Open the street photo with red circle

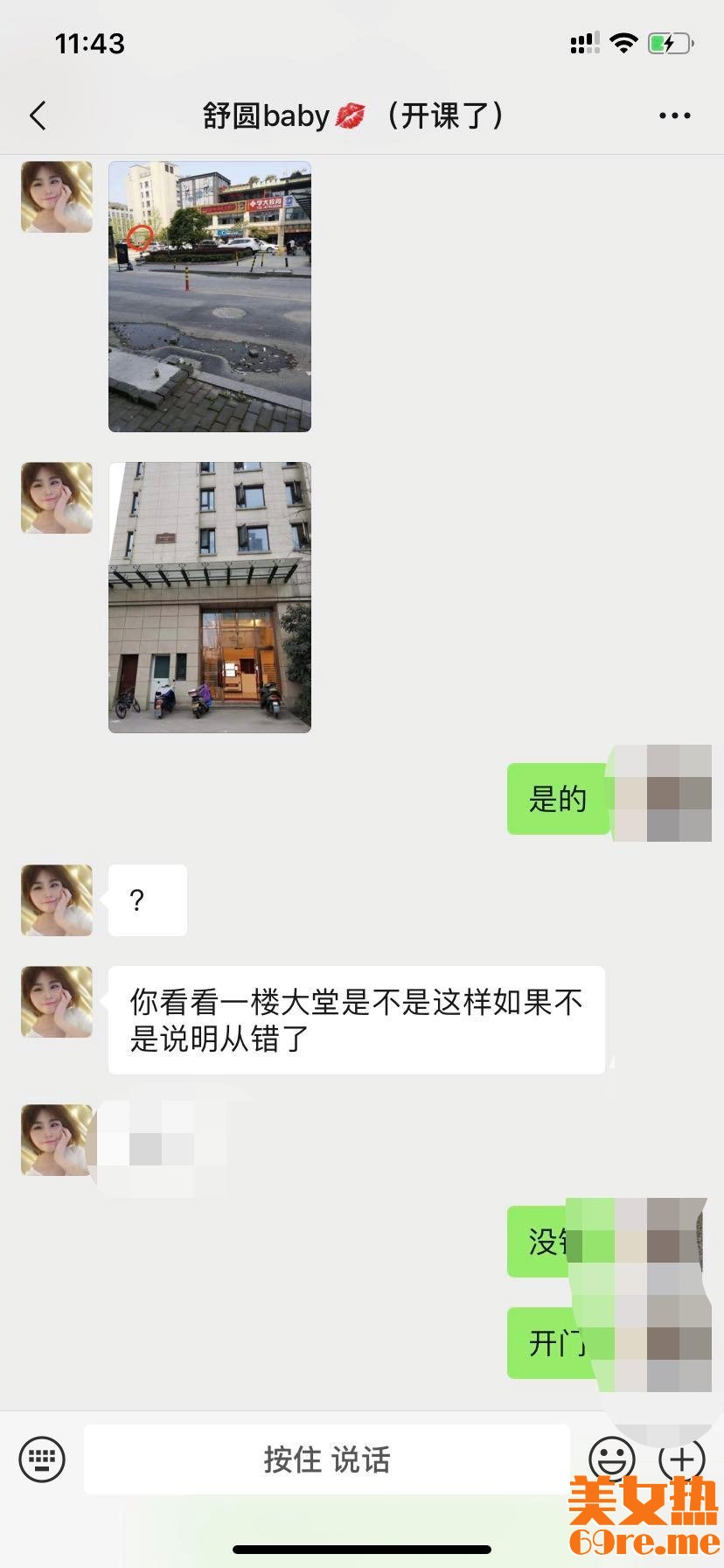[210, 296]
